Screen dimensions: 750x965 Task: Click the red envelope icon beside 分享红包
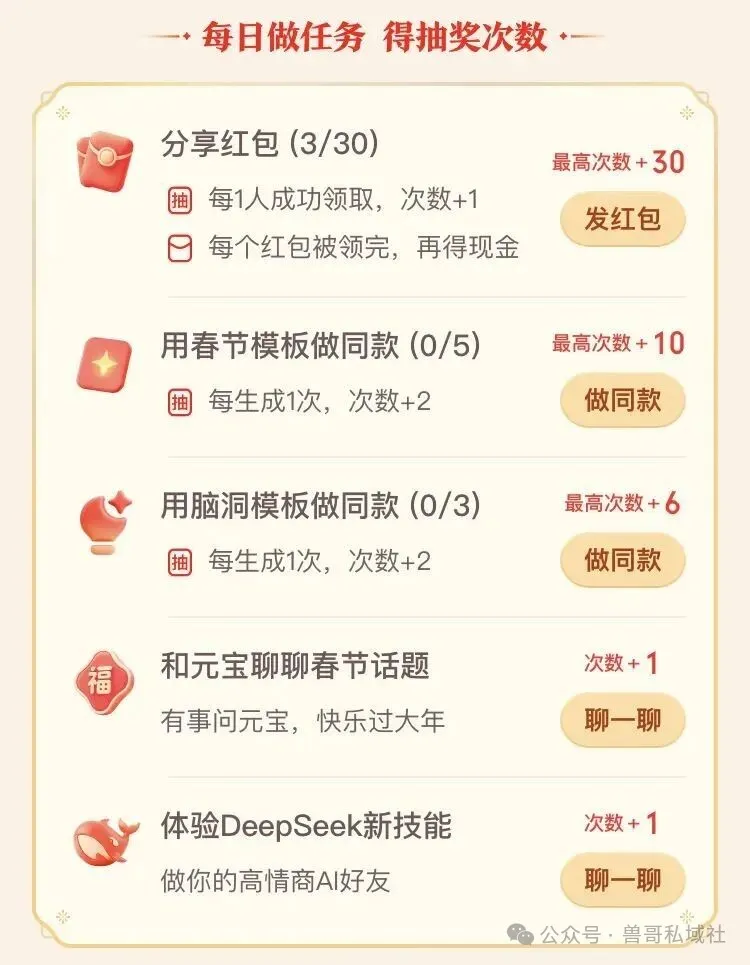coord(103,162)
